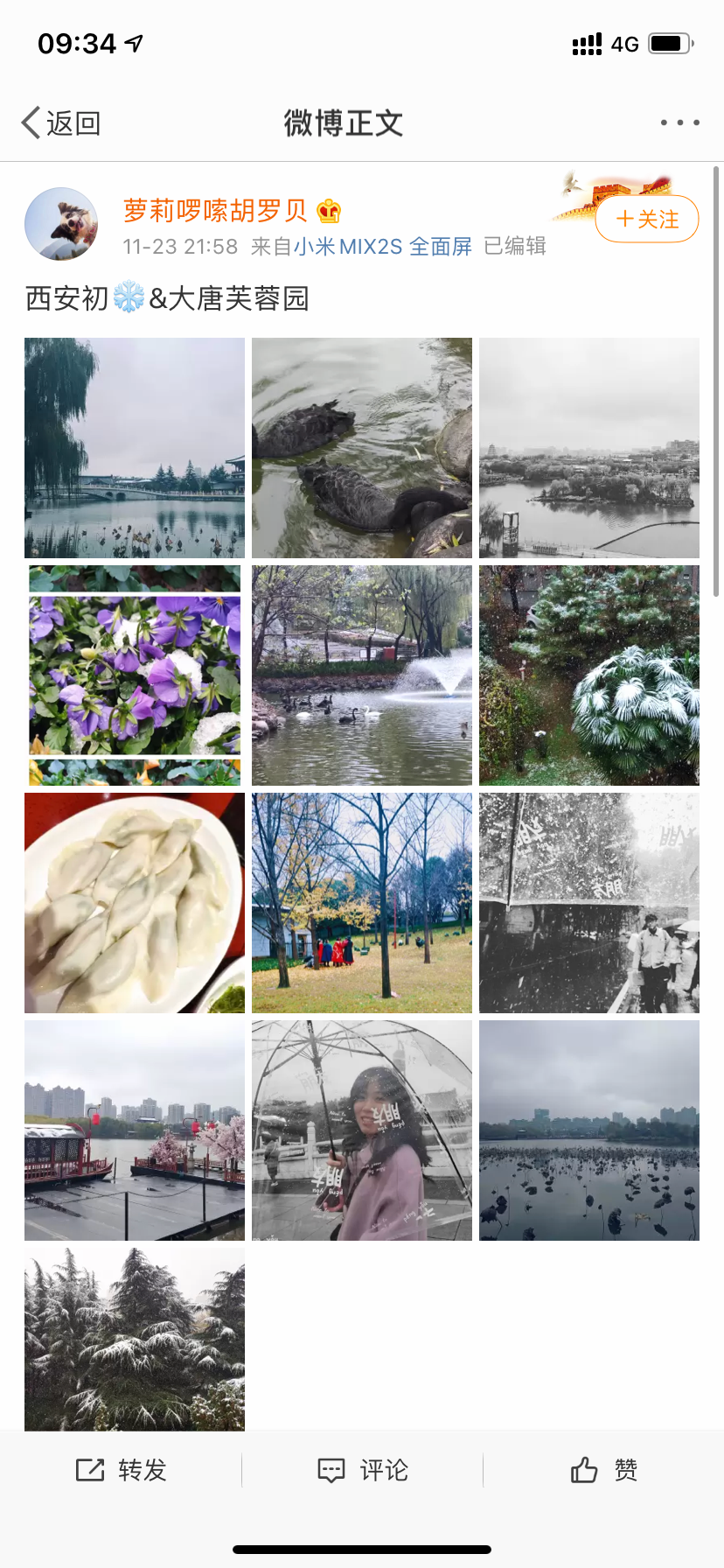Go back with the 返回 button
The width and height of the screenshot is (724, 1568).
pos(61,123)
